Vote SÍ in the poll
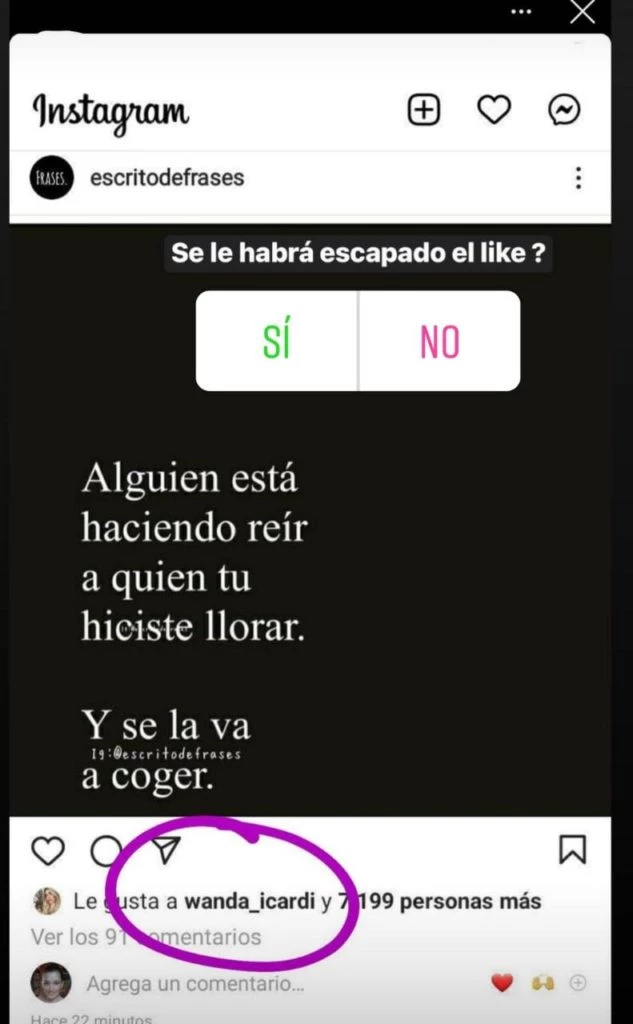The width and height of the screenshot is (633, 1024). [277, 341]
